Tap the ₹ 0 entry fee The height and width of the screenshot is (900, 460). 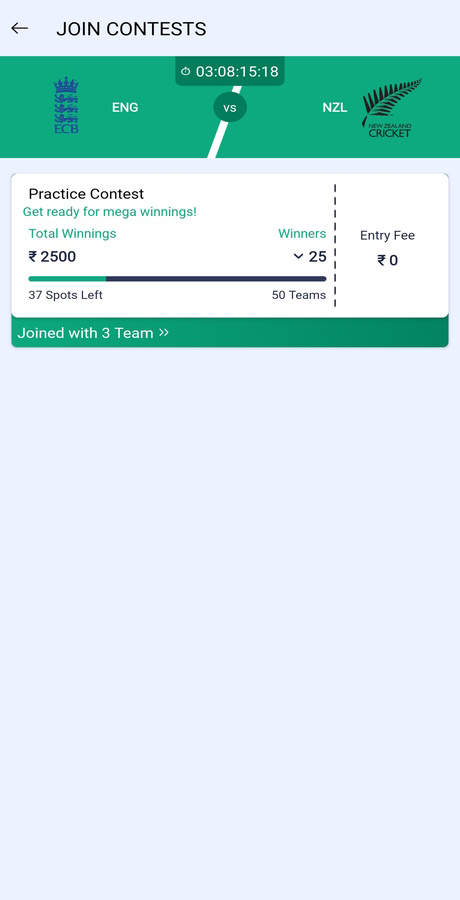[x=388, y=261]
